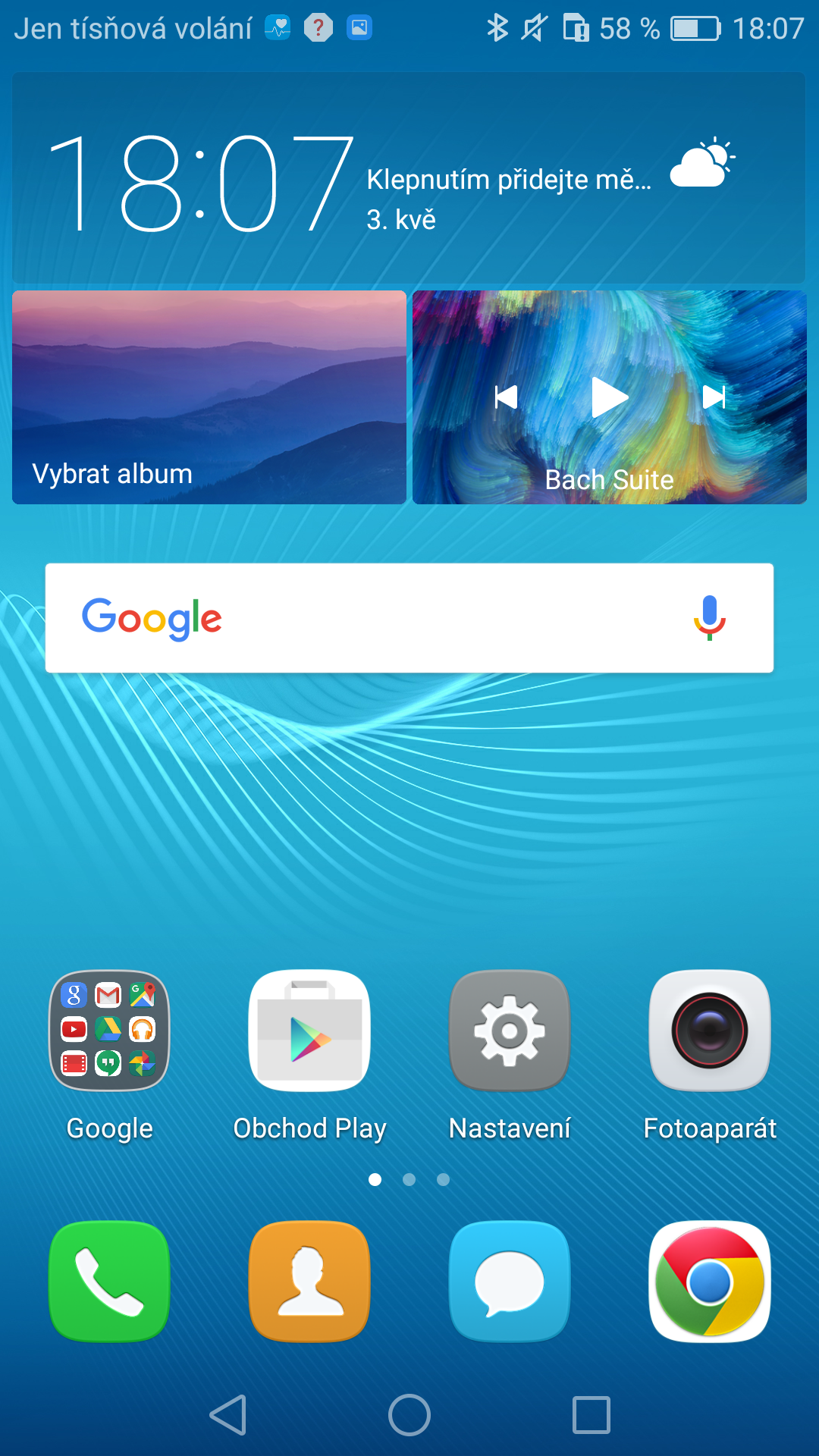This screenshot has height=1456, width=819.
Task: Tap the system home button
Action: tap(409, 1415)
